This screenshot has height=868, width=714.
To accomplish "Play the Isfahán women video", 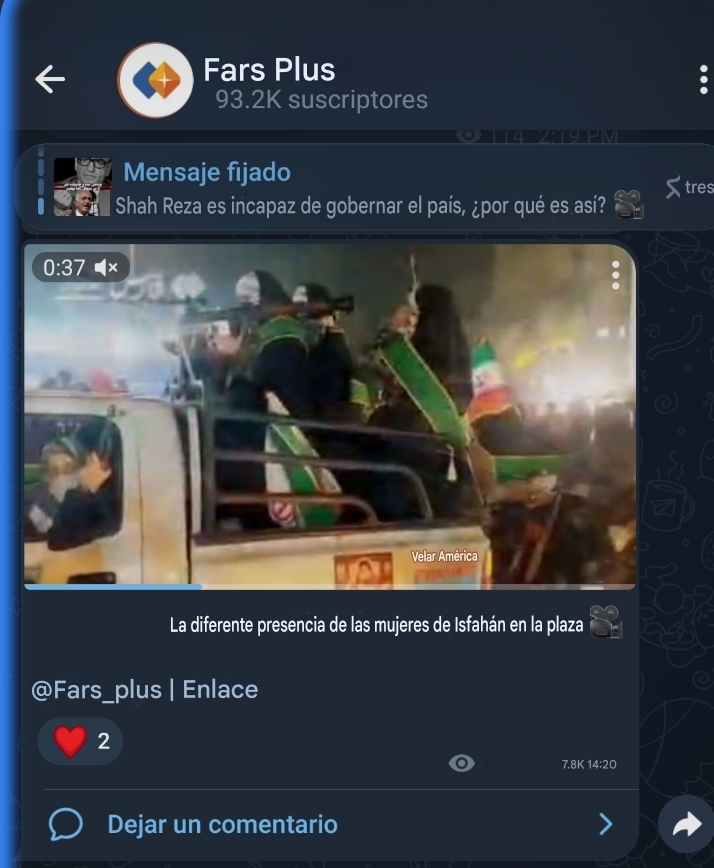I will coord(330,415).
